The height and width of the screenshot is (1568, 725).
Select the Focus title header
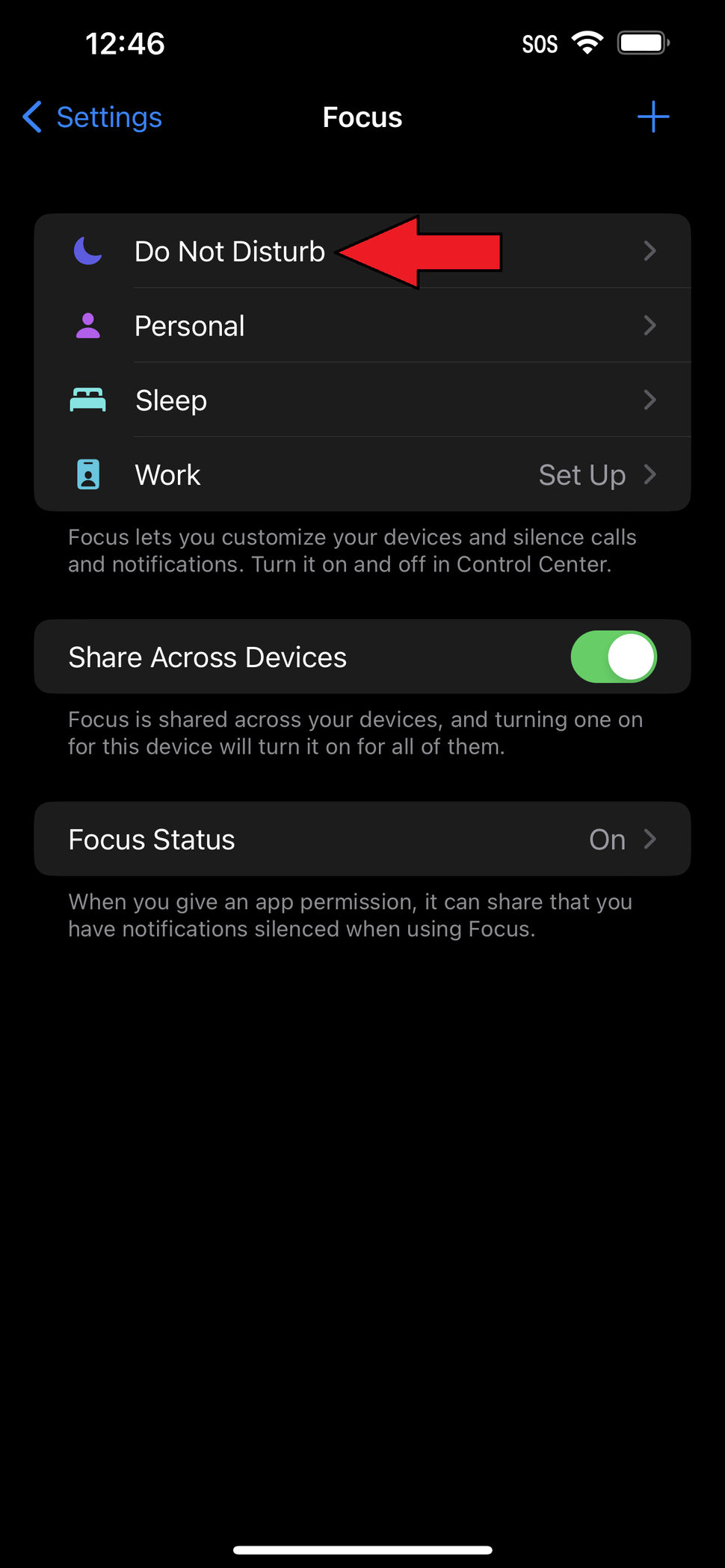point(362,117)
